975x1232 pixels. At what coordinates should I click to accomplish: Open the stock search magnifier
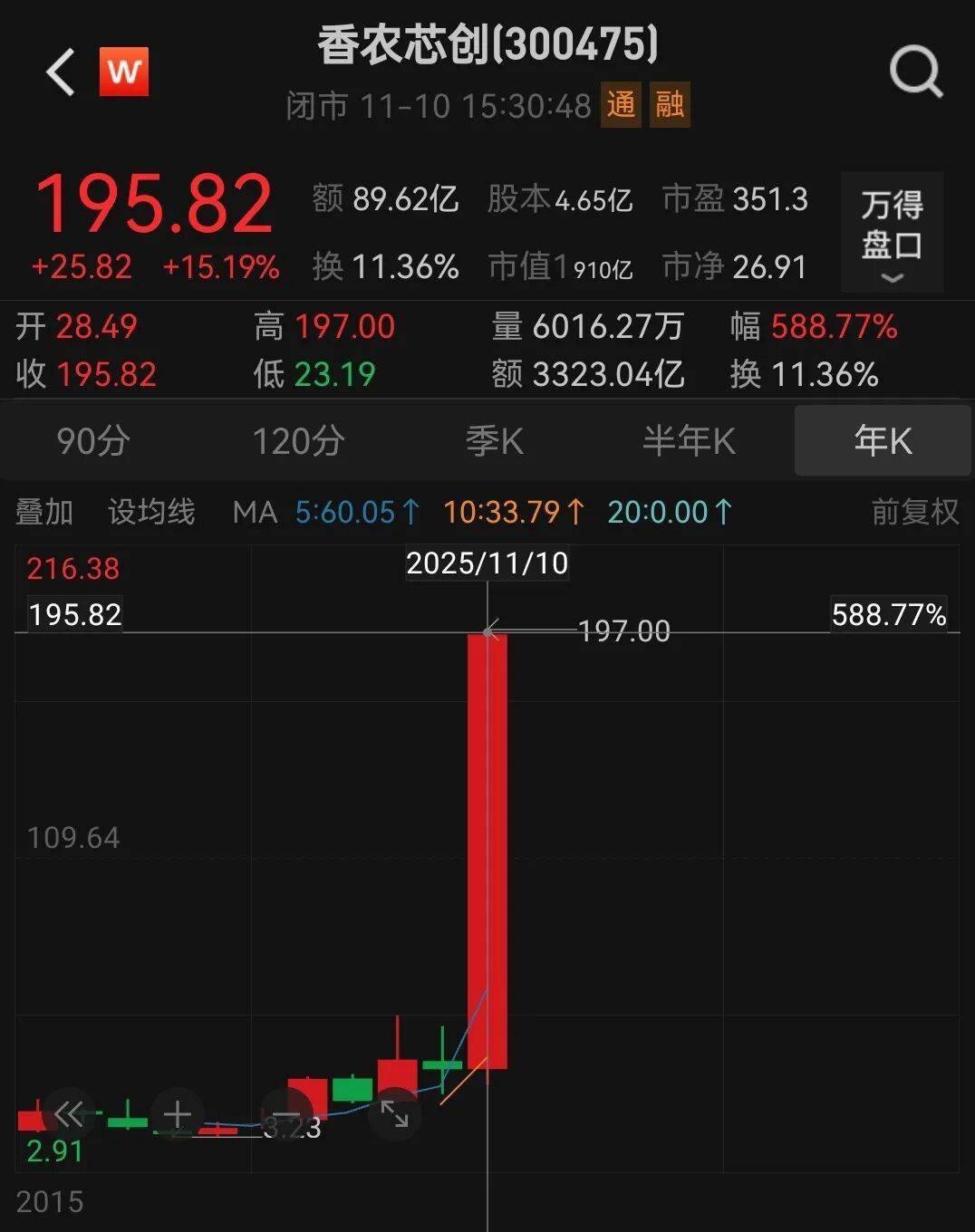tap(915, 72)
